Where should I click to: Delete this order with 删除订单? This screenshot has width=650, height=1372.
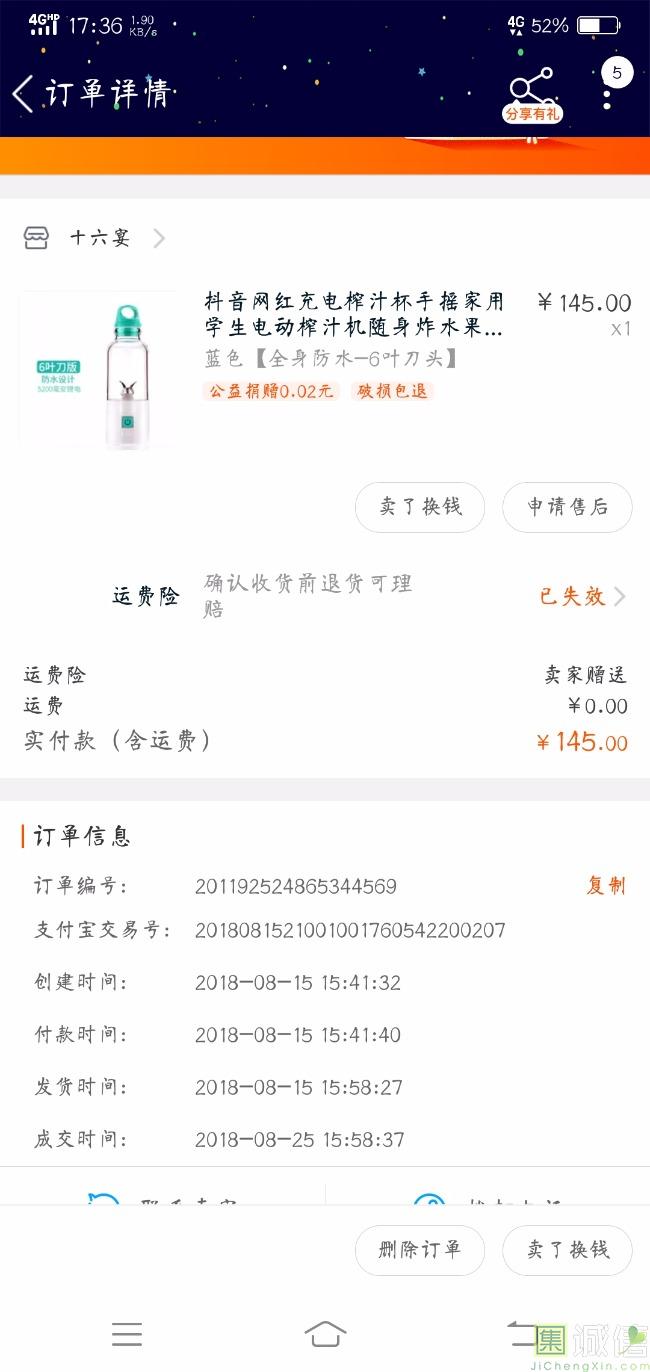click(420, 1249)
